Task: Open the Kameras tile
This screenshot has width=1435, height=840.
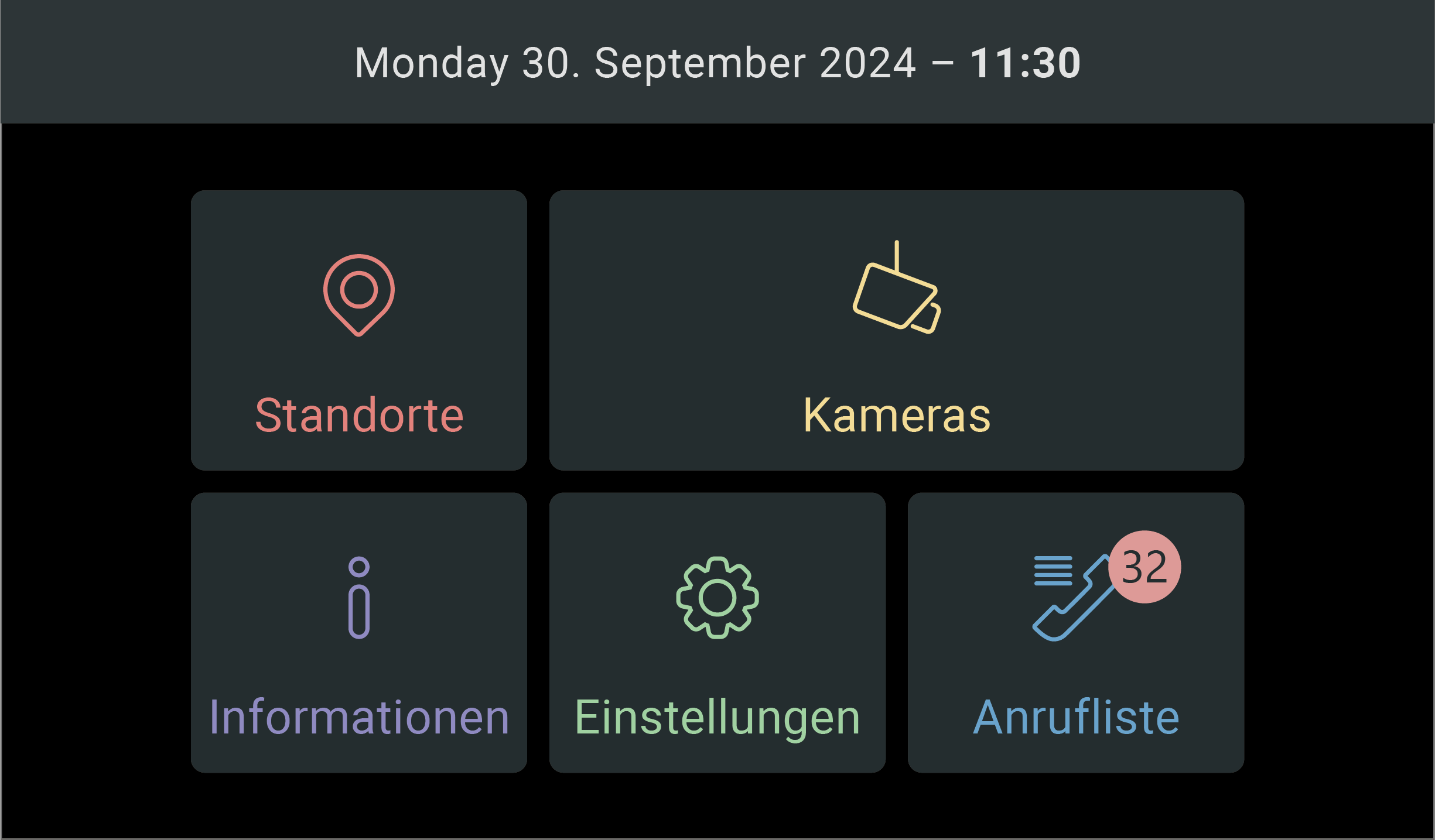Action: (x=896, y=330)
